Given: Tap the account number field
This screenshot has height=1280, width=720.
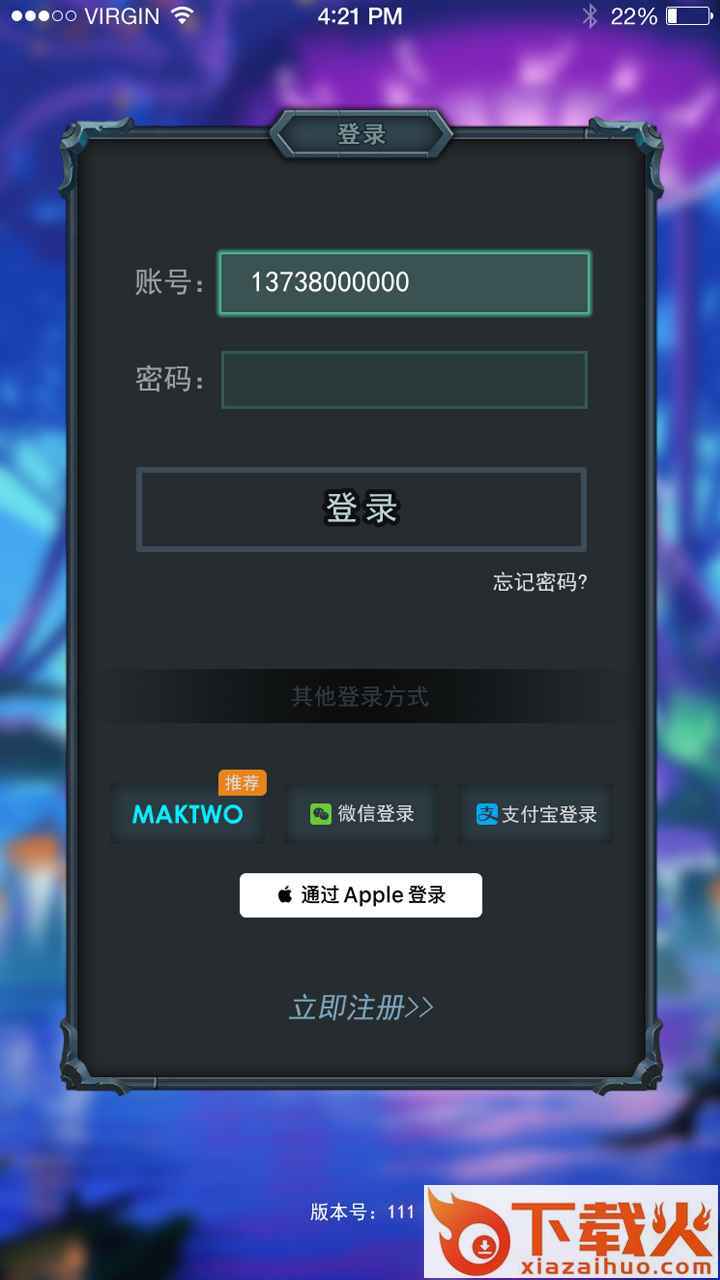Looking at the screenshot, I should 404,283.
